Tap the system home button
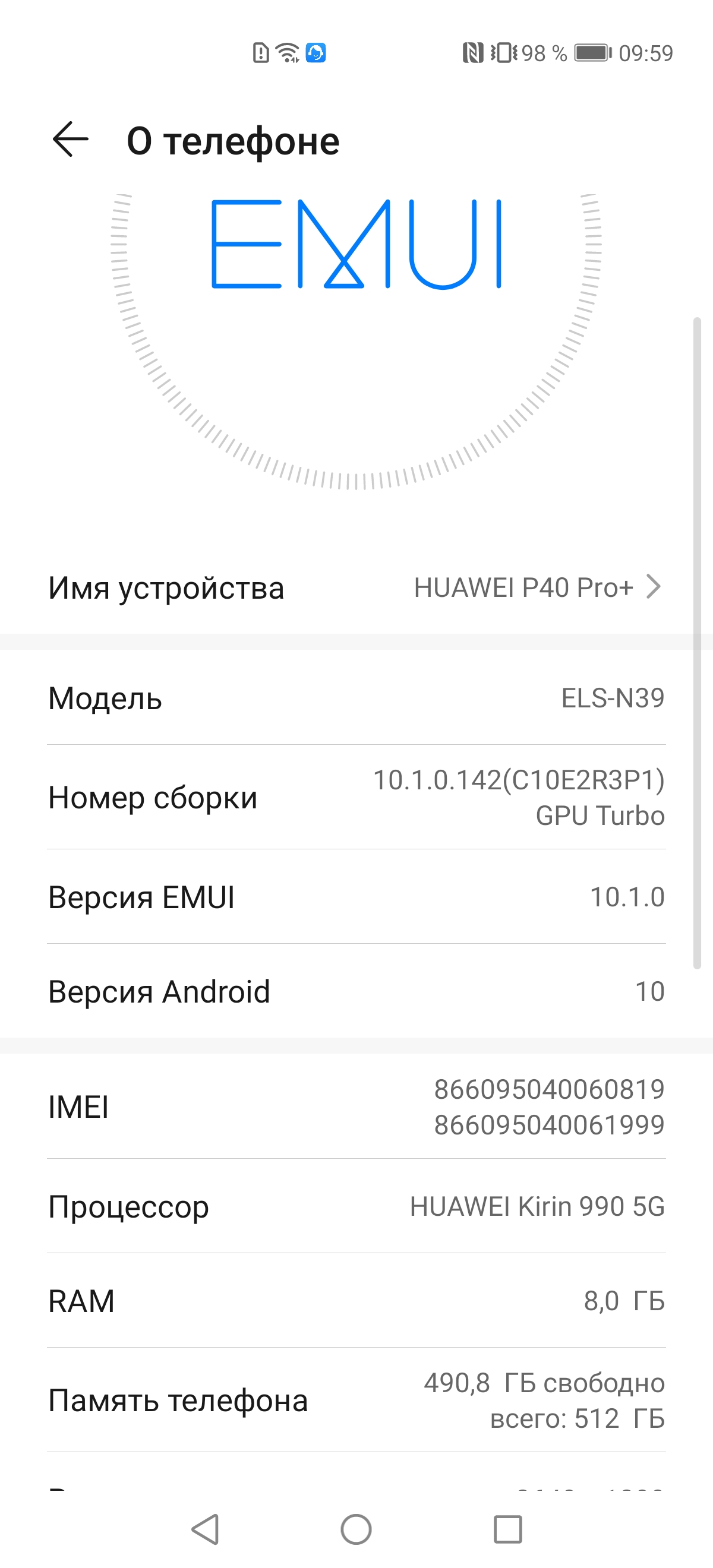Screen dimensions: 713x1568 tap(356, 1528)
